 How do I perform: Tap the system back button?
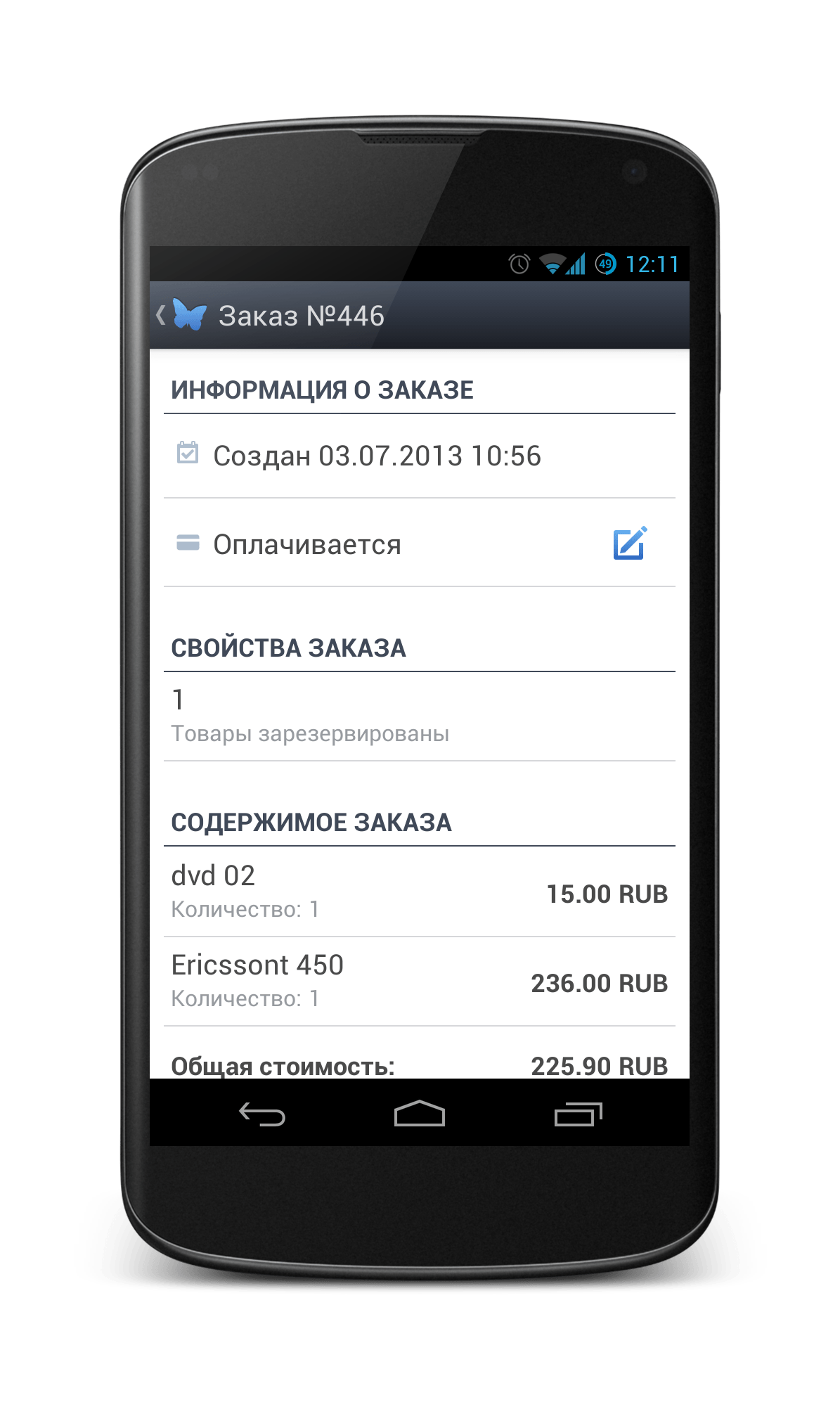262,1114
